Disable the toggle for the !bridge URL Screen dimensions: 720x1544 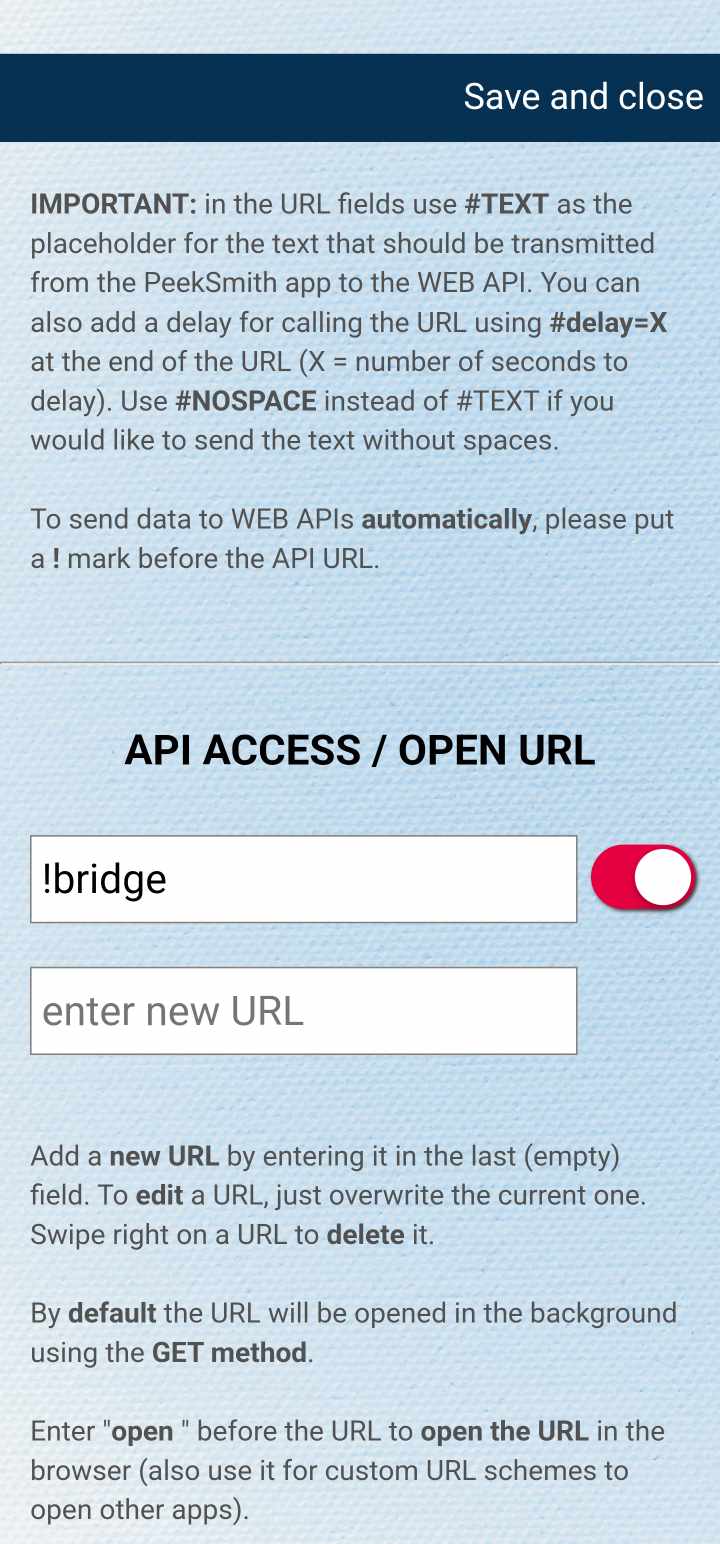(x=643, y=878)
